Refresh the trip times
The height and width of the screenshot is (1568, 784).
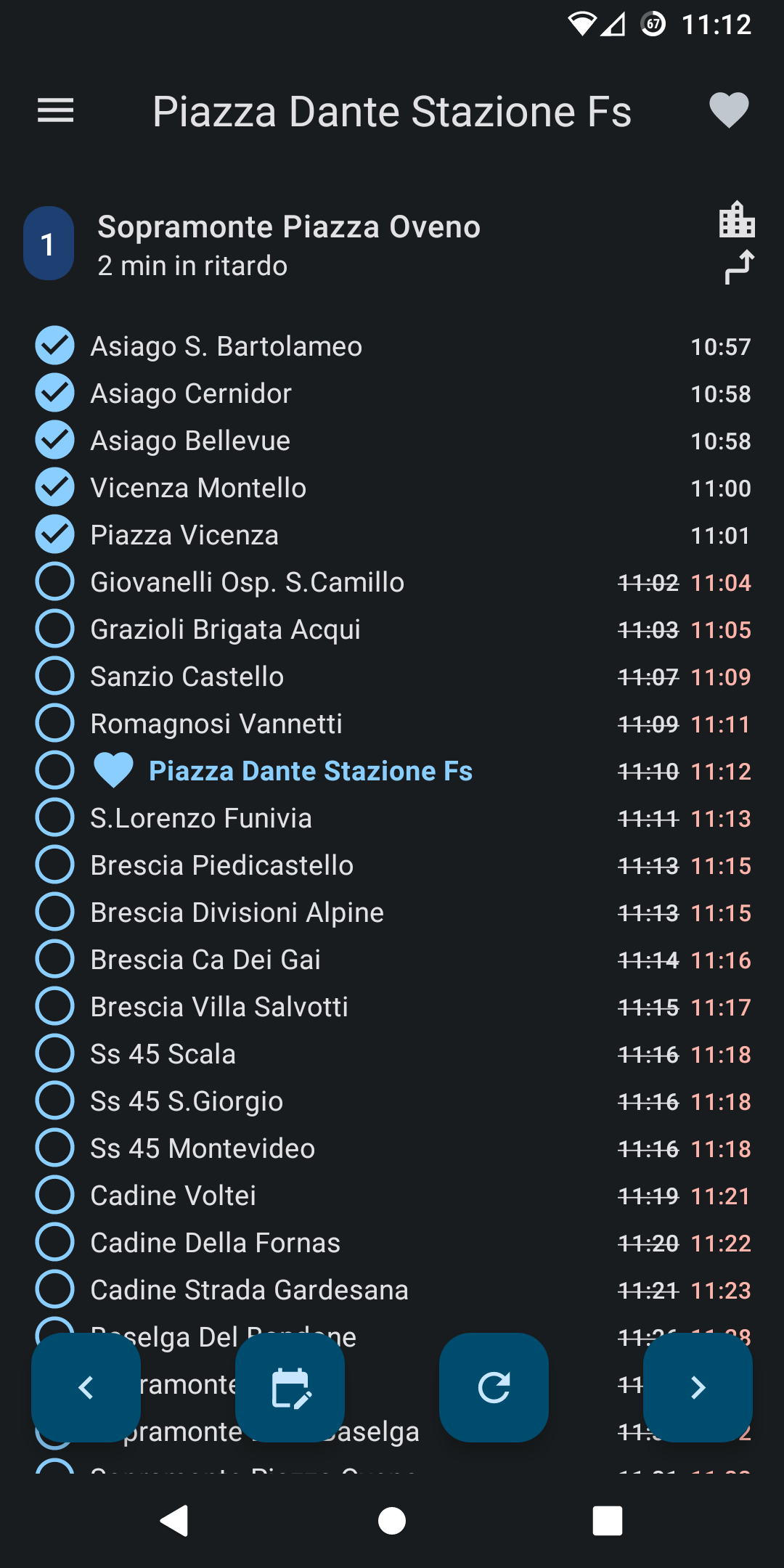[x=494, y=1387]
